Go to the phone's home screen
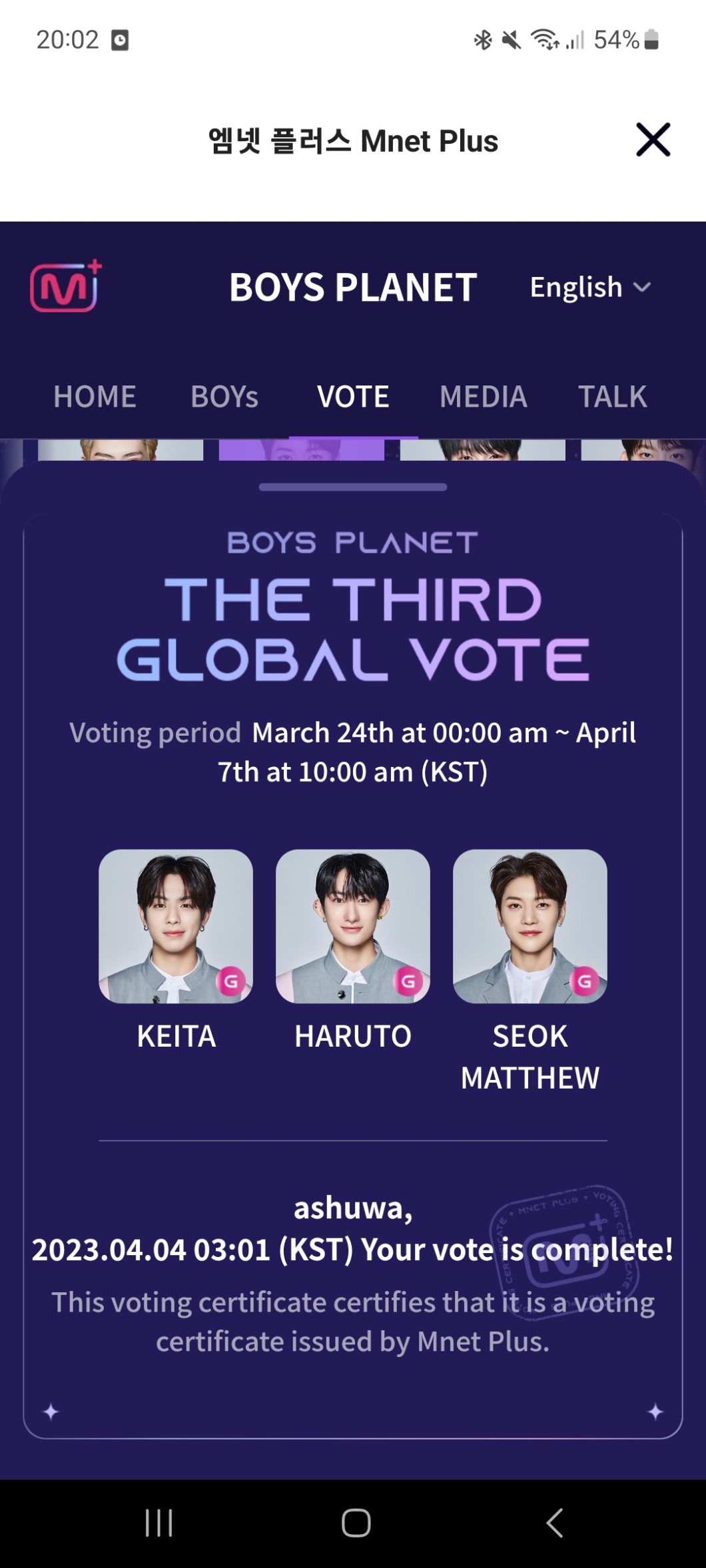The height and width of the screenshot is (1568, 706). point(356,1522)
